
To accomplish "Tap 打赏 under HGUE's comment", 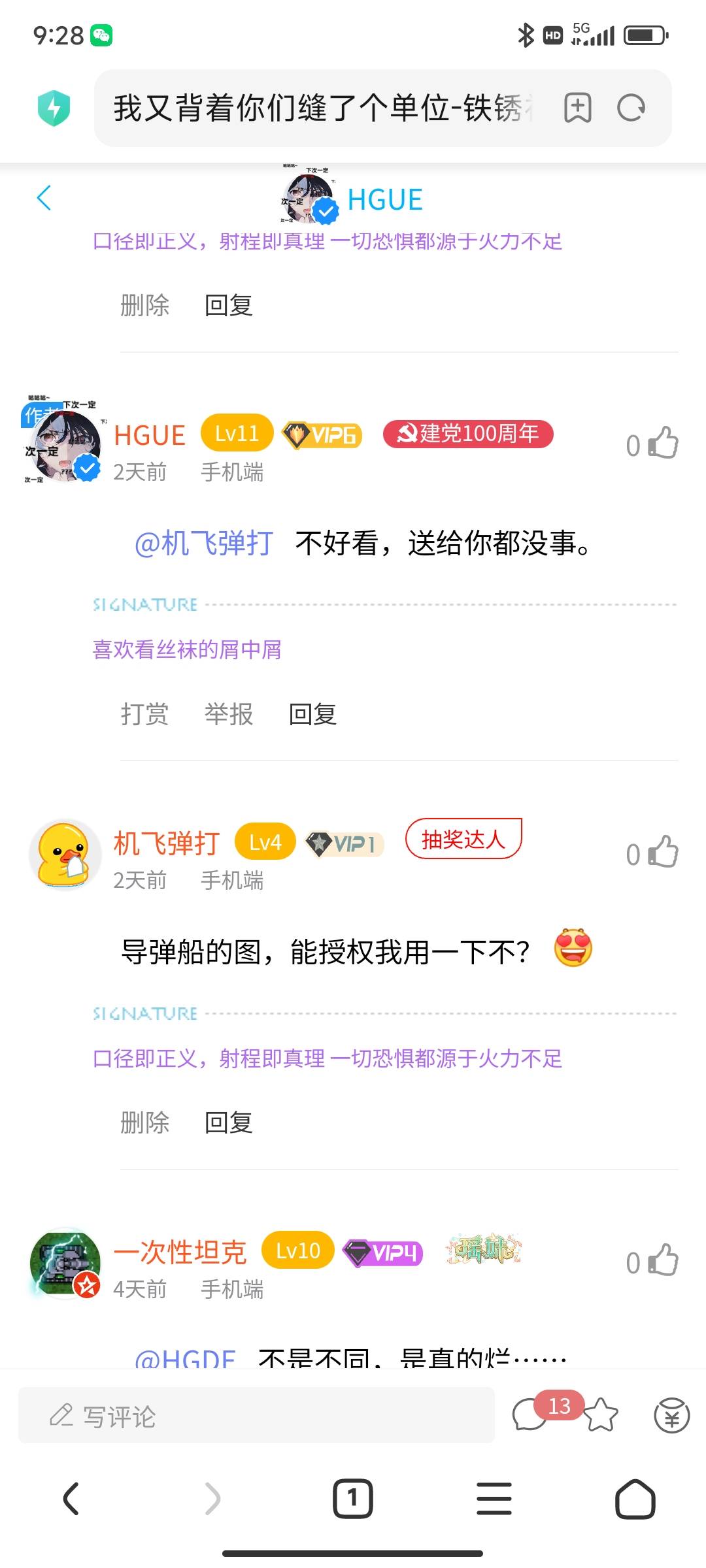I will (x=144, y=714).
